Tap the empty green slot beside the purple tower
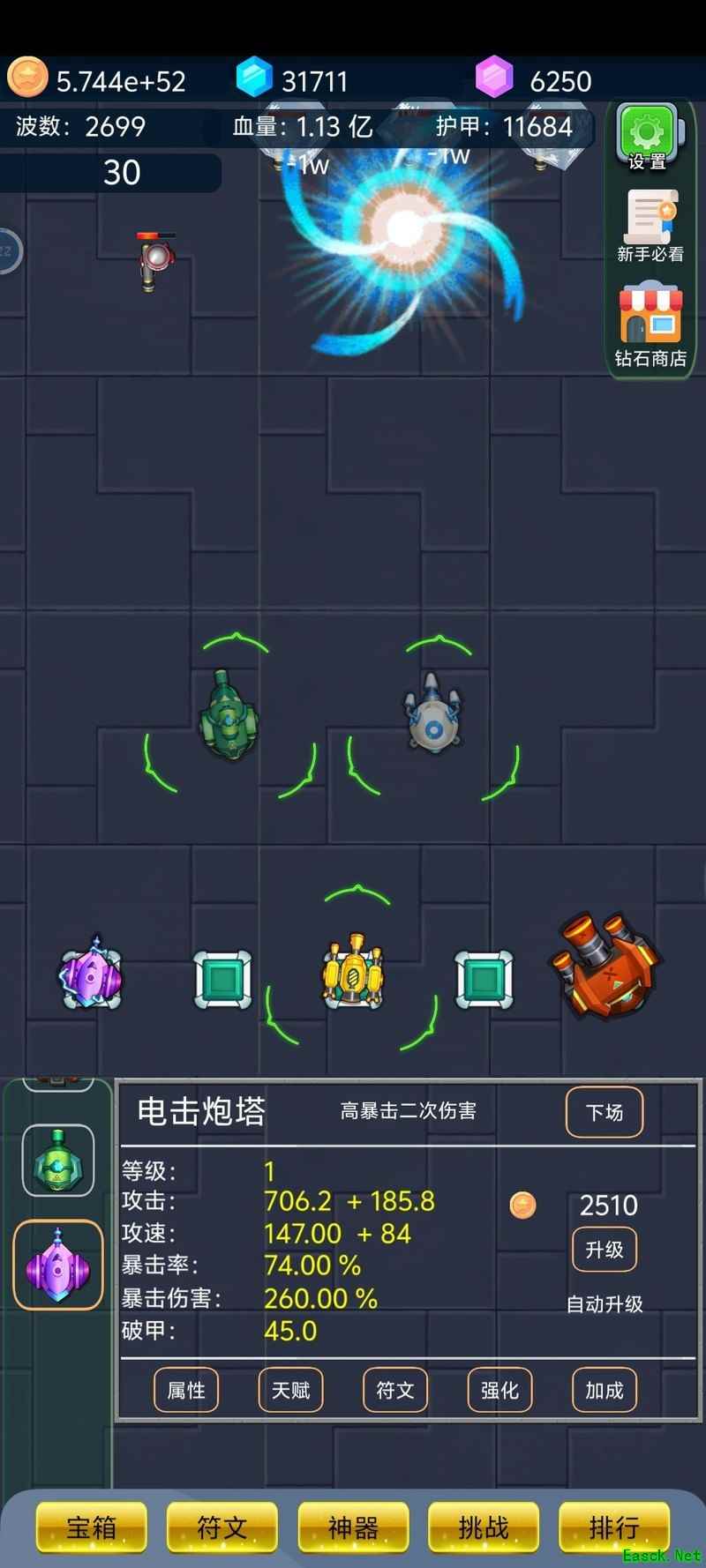The image size is (706, 1568). pyautogui.click(x=222, y=979)
